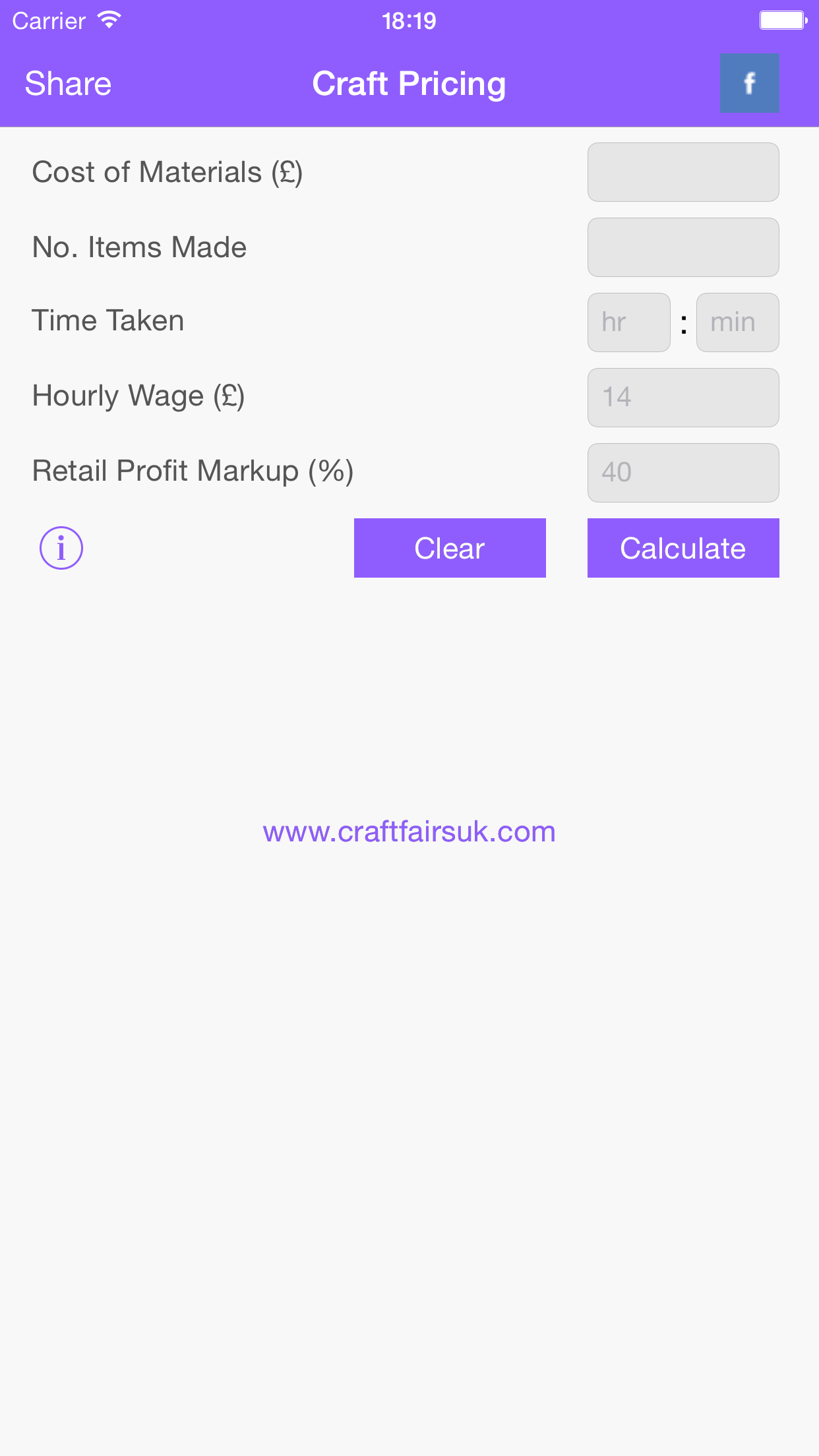Tap the hr field under Time Taken

(628, 322)
